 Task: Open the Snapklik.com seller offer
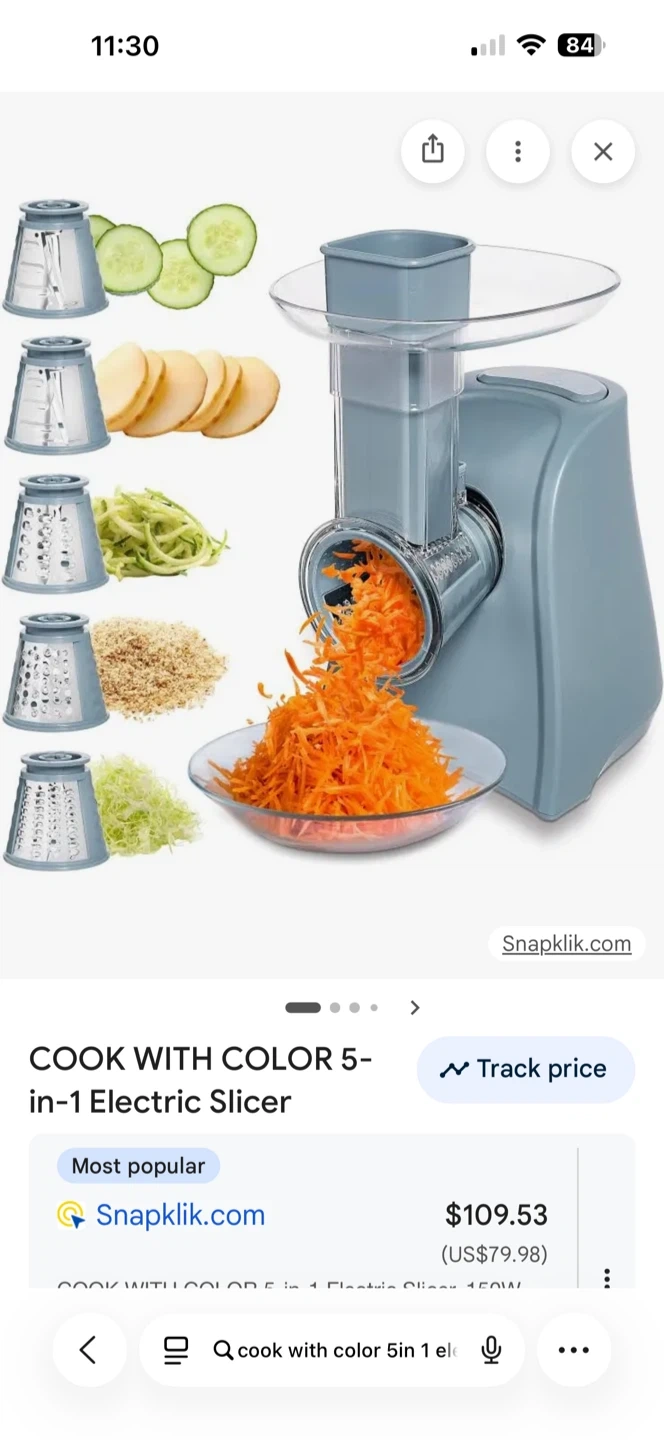(x=180, y=1215)
